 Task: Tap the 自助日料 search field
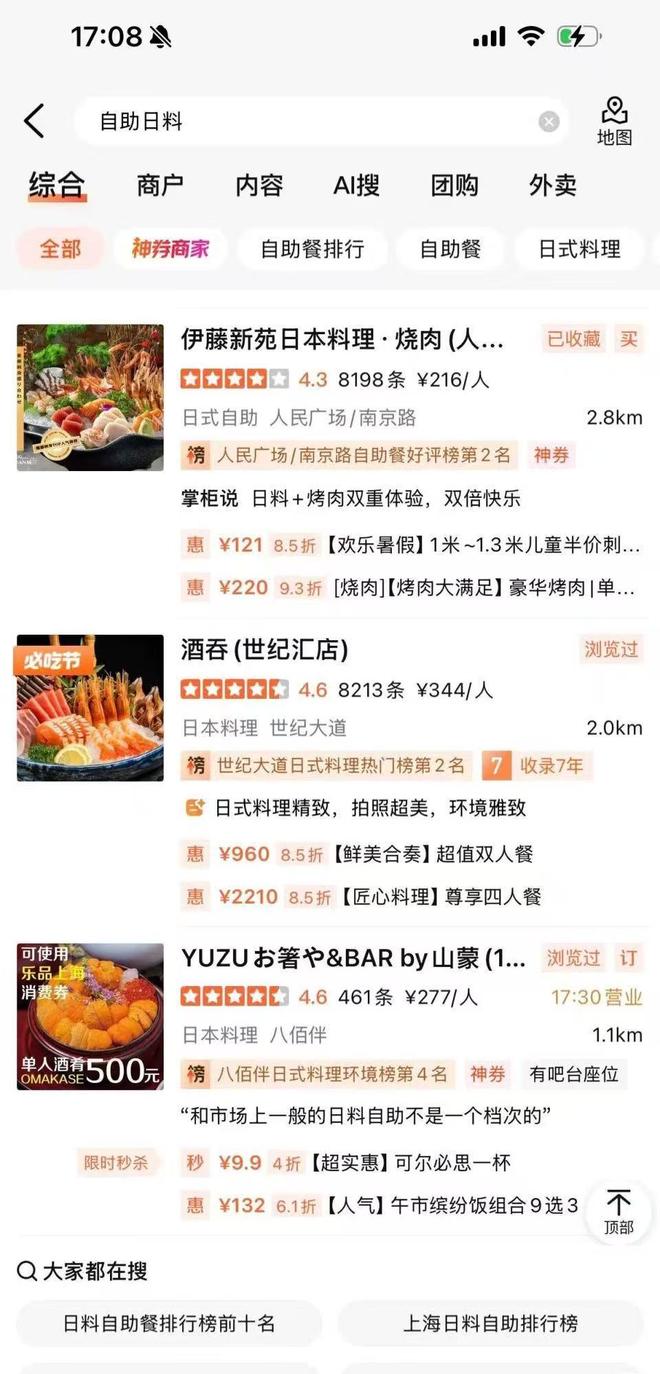(x=300, y=122)
